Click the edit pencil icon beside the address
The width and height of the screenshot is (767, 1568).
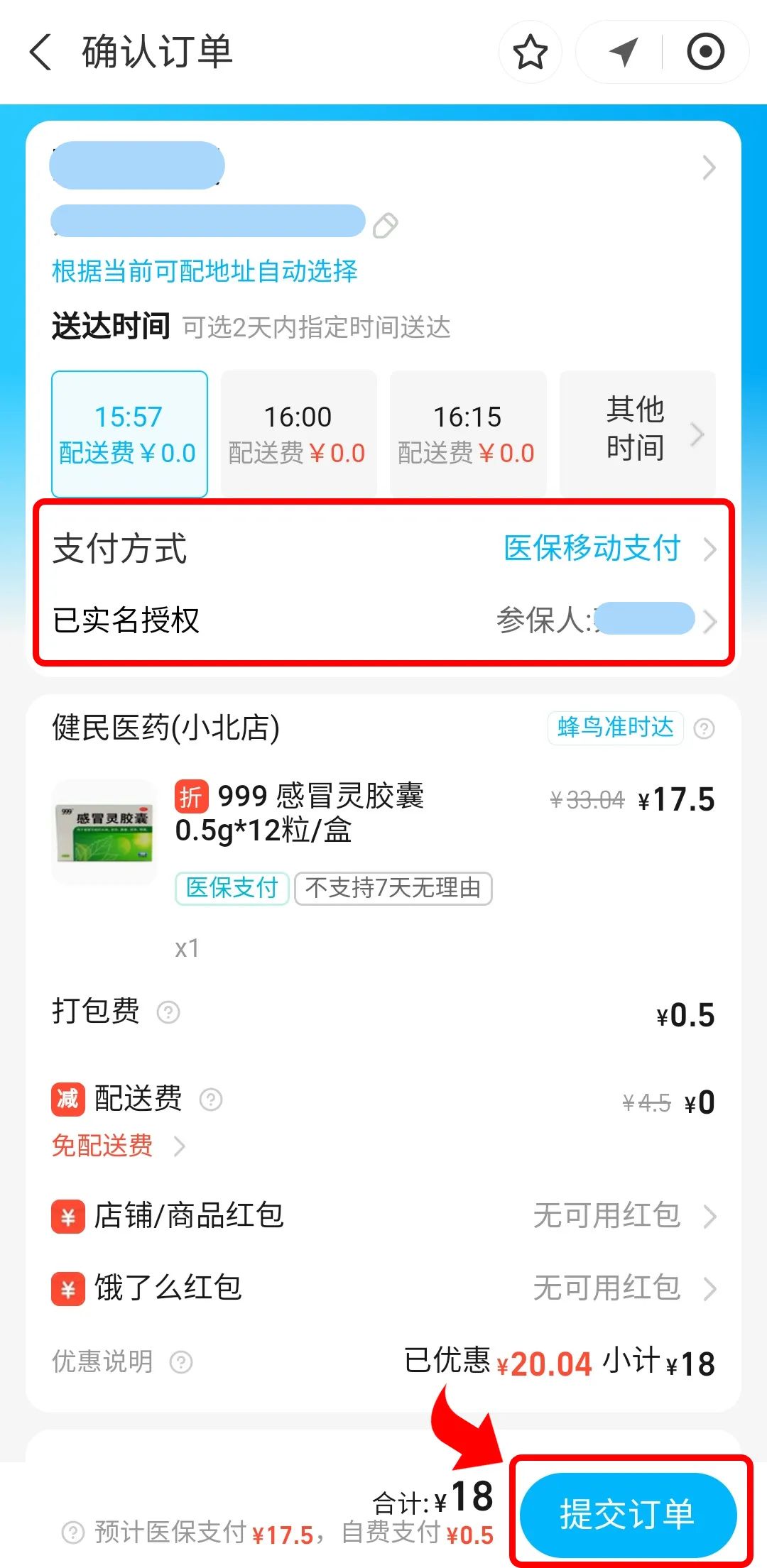tap(383, 224)
